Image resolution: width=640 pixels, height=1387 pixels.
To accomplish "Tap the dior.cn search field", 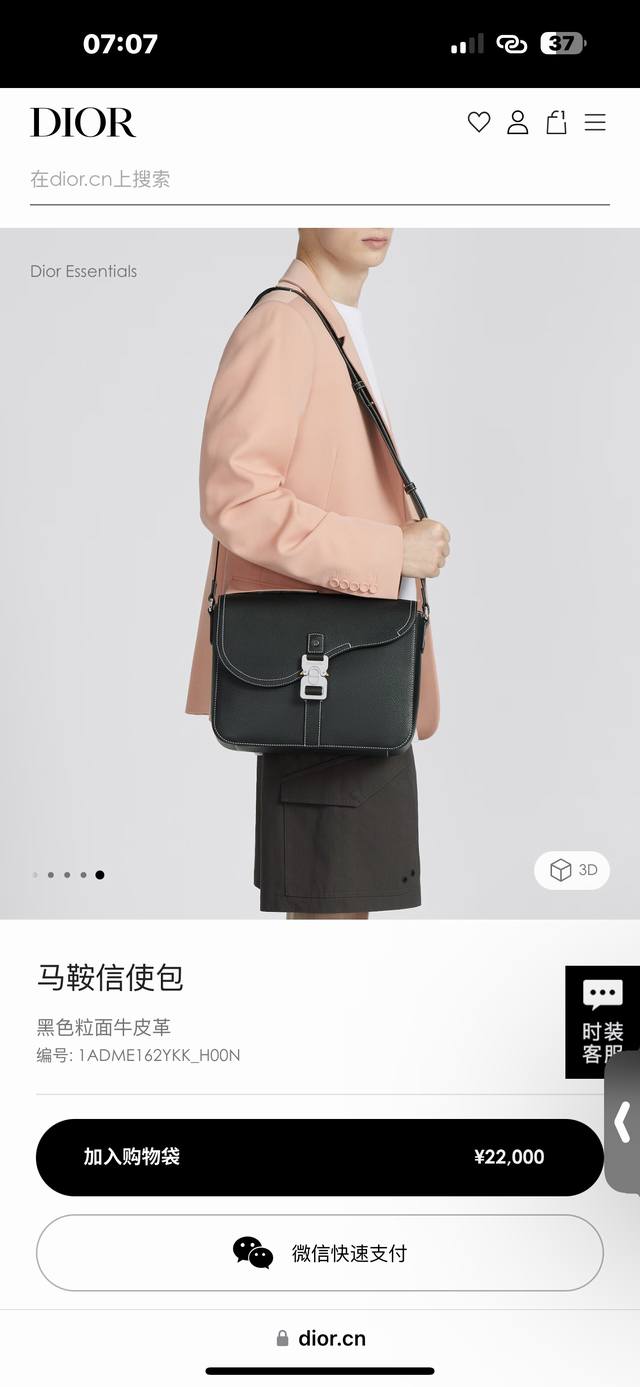I will (319, 180).
